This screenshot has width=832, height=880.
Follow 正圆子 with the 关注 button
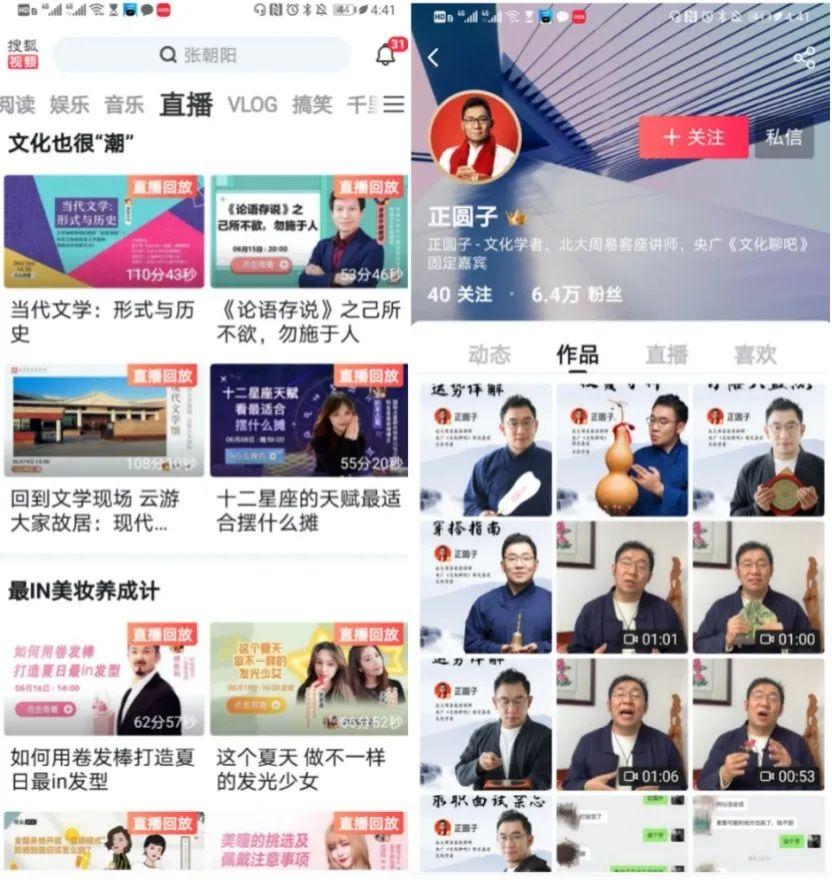click(693, 137)
